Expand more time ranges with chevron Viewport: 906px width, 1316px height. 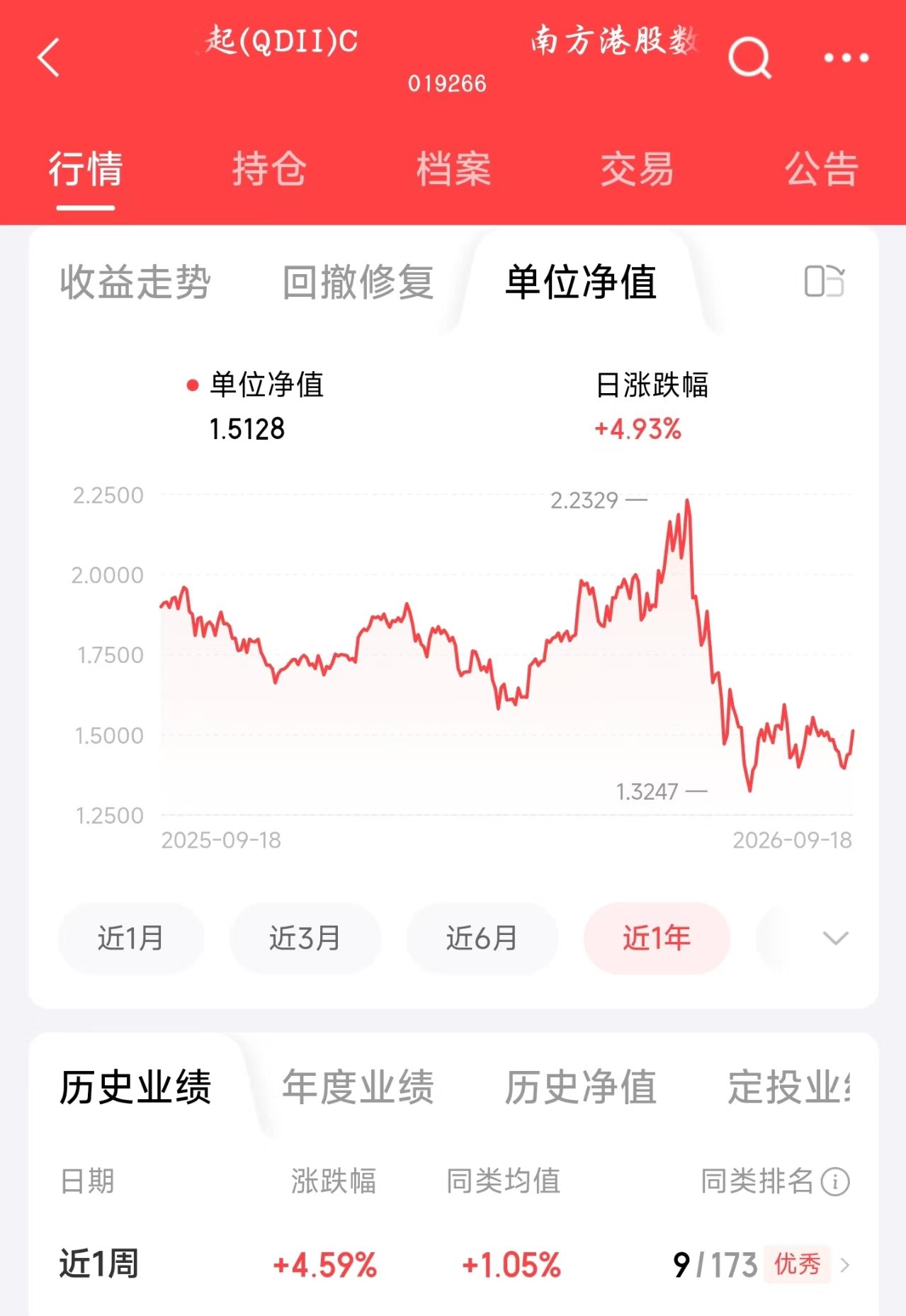836,938
